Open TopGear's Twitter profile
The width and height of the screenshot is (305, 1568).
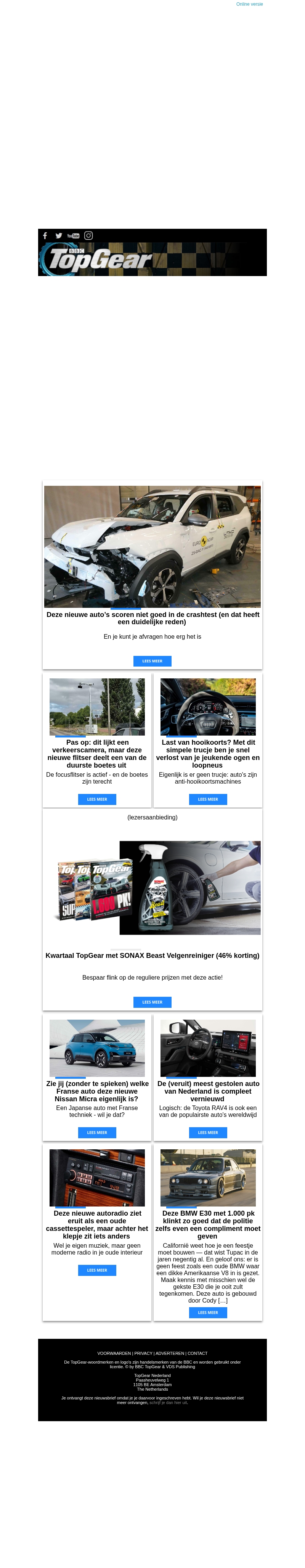click(x=59, y=236)
